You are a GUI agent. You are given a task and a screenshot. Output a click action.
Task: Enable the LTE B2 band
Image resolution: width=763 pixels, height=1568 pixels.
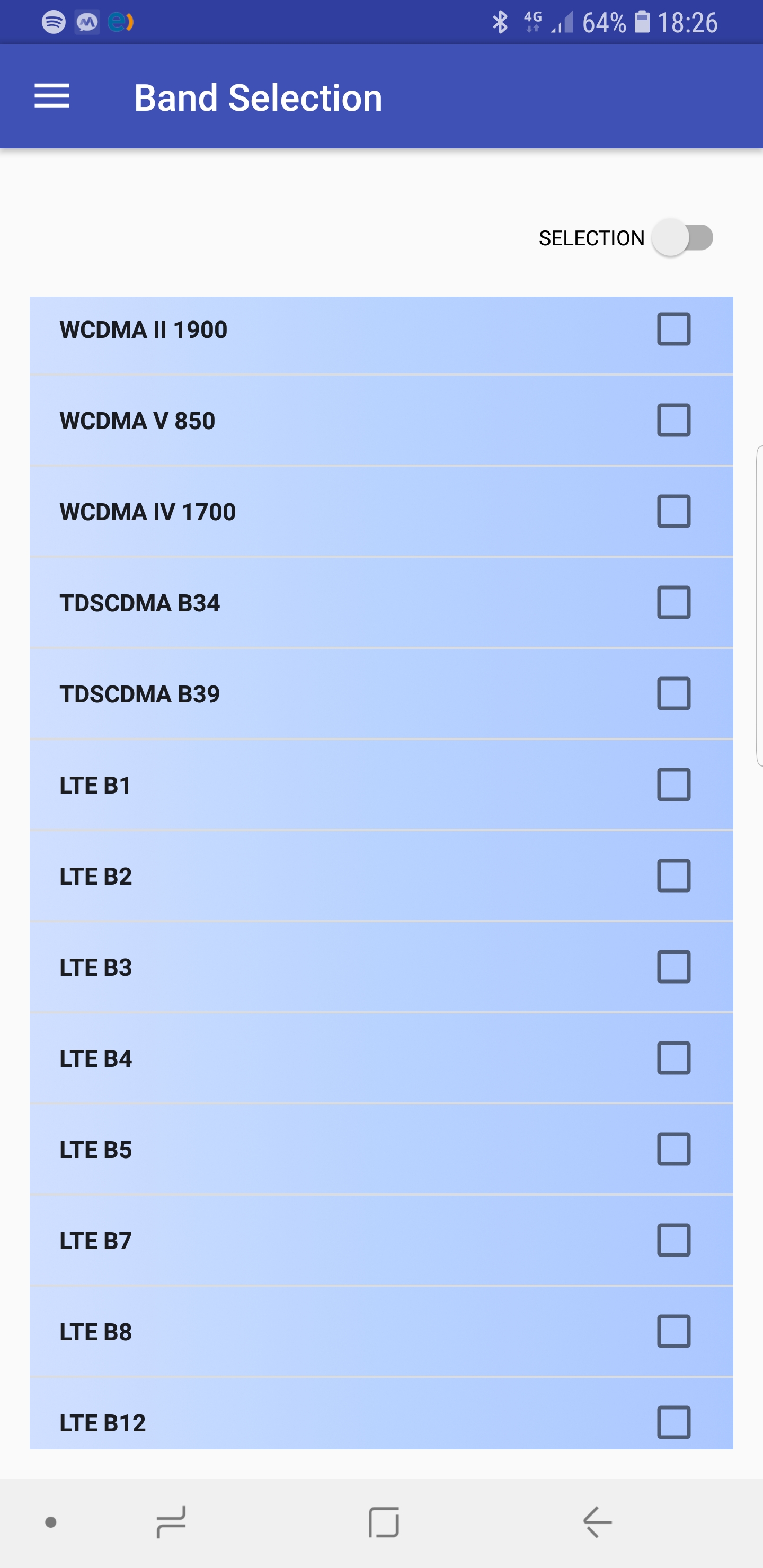[673, 876]
